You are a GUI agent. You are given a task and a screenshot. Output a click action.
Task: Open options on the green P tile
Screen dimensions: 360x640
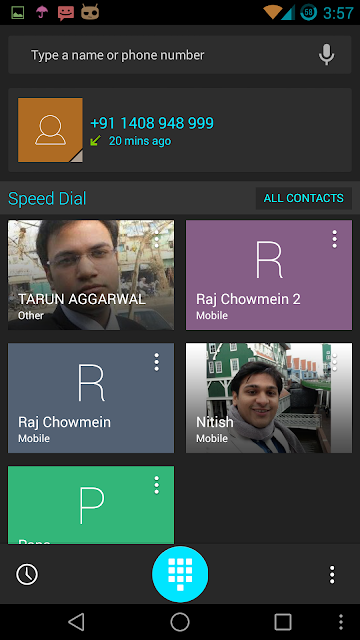tap(156, 485)
